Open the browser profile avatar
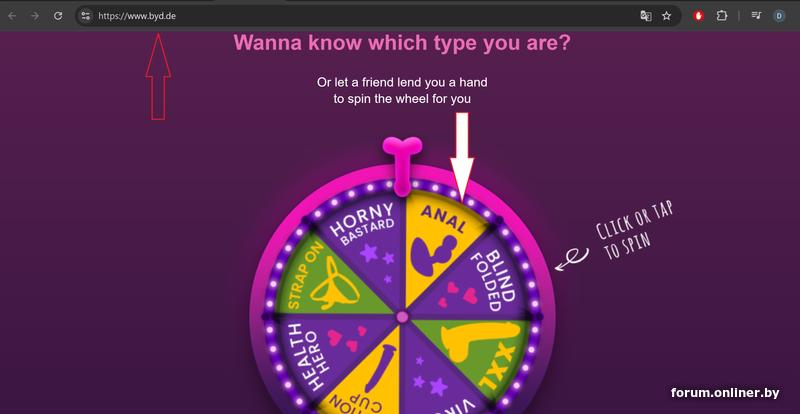800x414 pixels. click(779, 16)
